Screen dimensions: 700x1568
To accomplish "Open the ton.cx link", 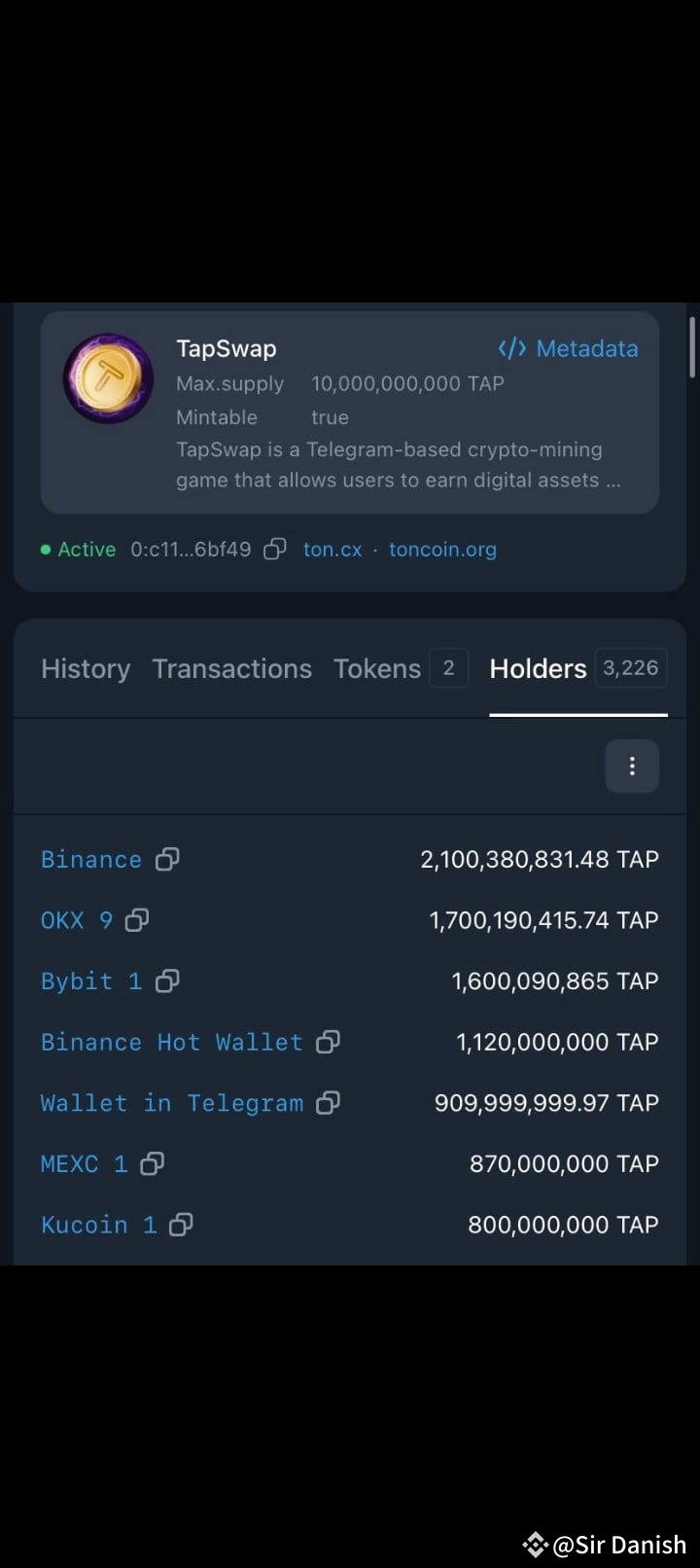I will pyautogui.click(x=332, y=549).
